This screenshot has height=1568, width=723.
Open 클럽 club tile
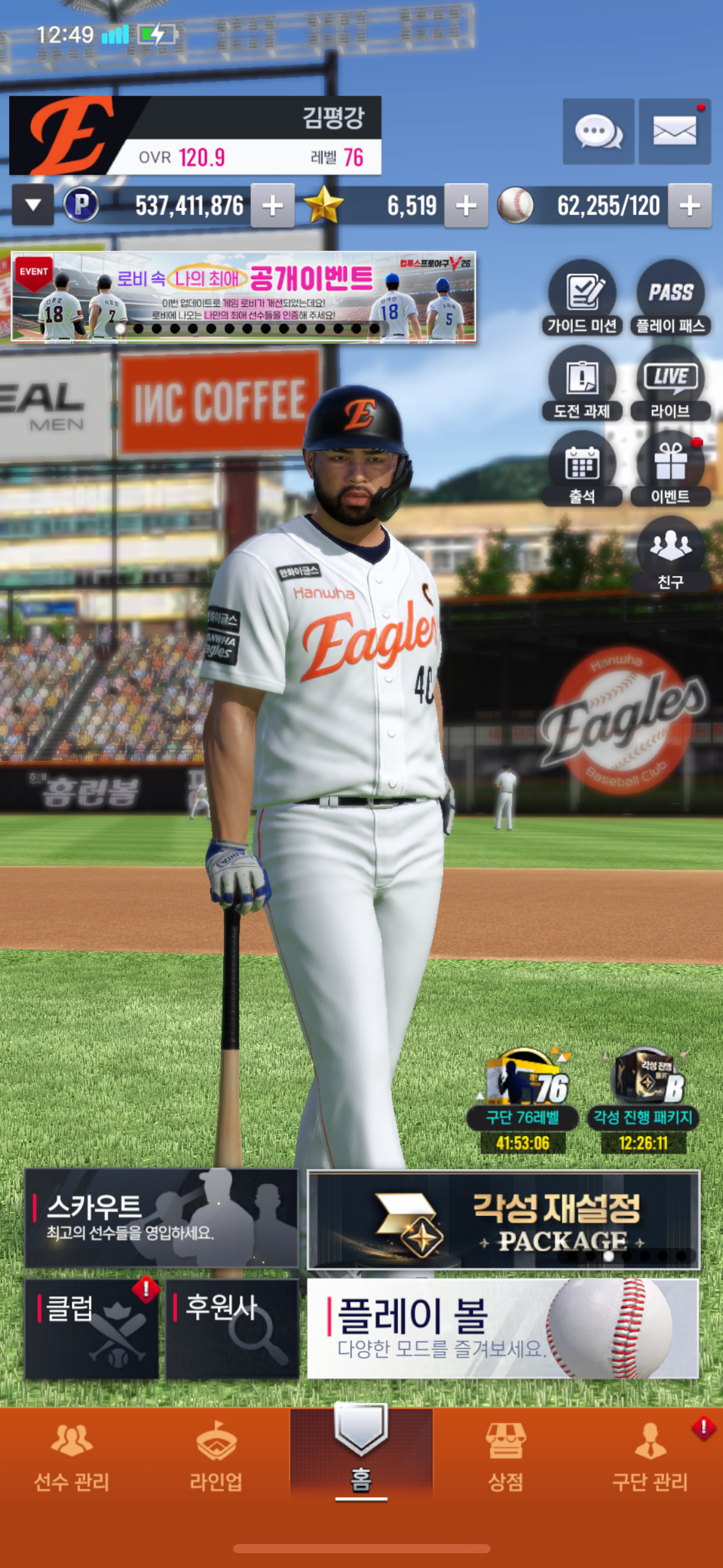pos(91,1329)
